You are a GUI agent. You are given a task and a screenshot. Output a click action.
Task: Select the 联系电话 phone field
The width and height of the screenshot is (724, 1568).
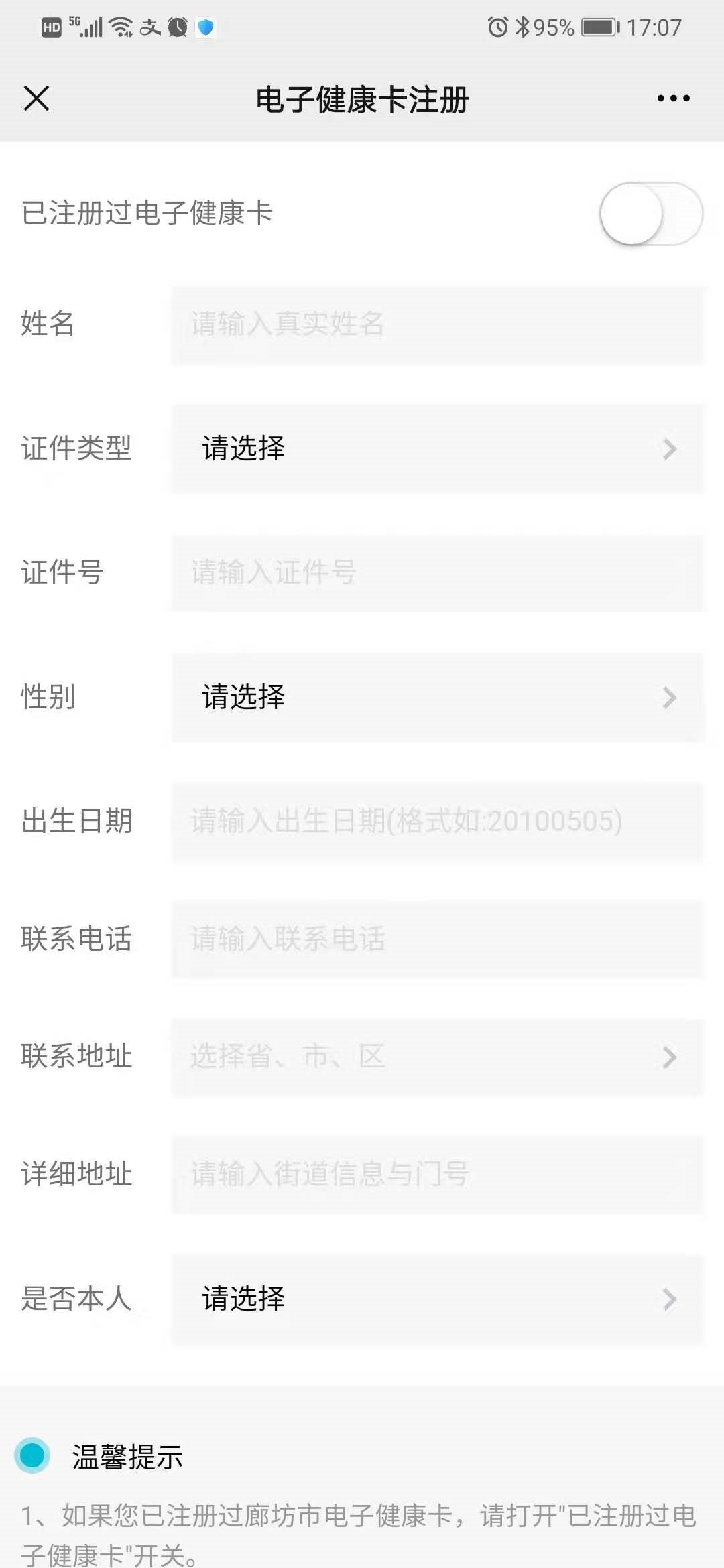tap(437, 939)
